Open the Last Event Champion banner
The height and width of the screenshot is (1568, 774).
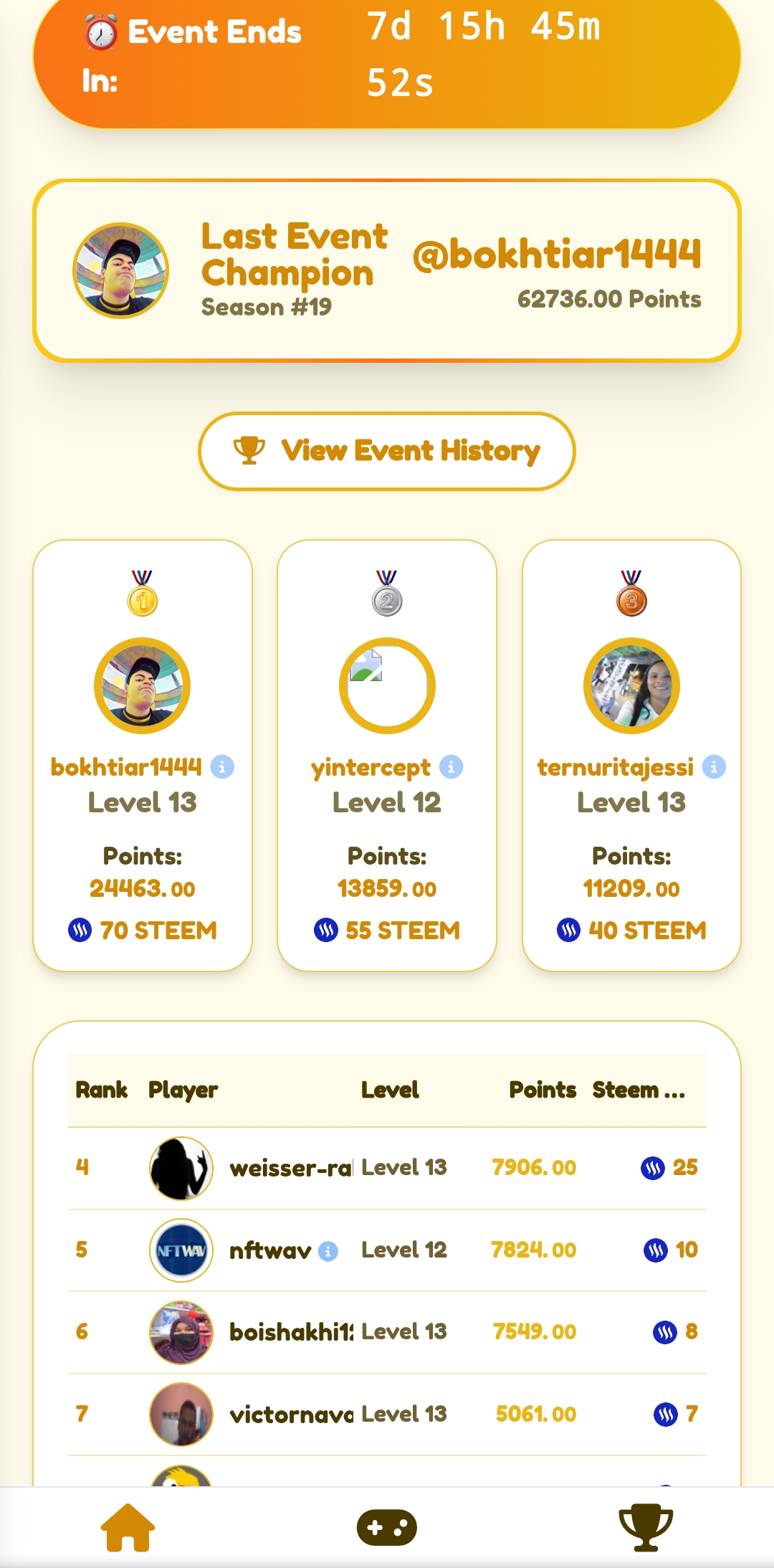(387, 270)
